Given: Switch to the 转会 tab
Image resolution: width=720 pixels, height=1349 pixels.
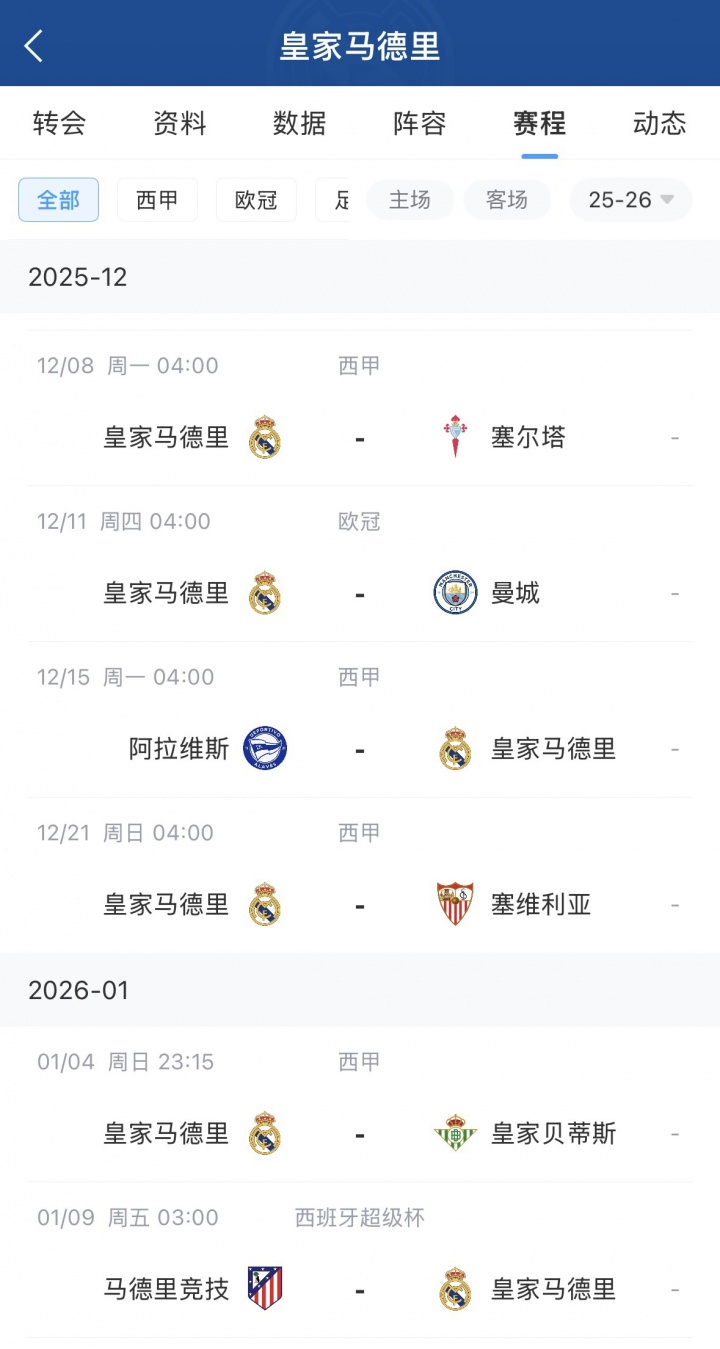Looking at the screenshot, I should (x=59, y=123).
